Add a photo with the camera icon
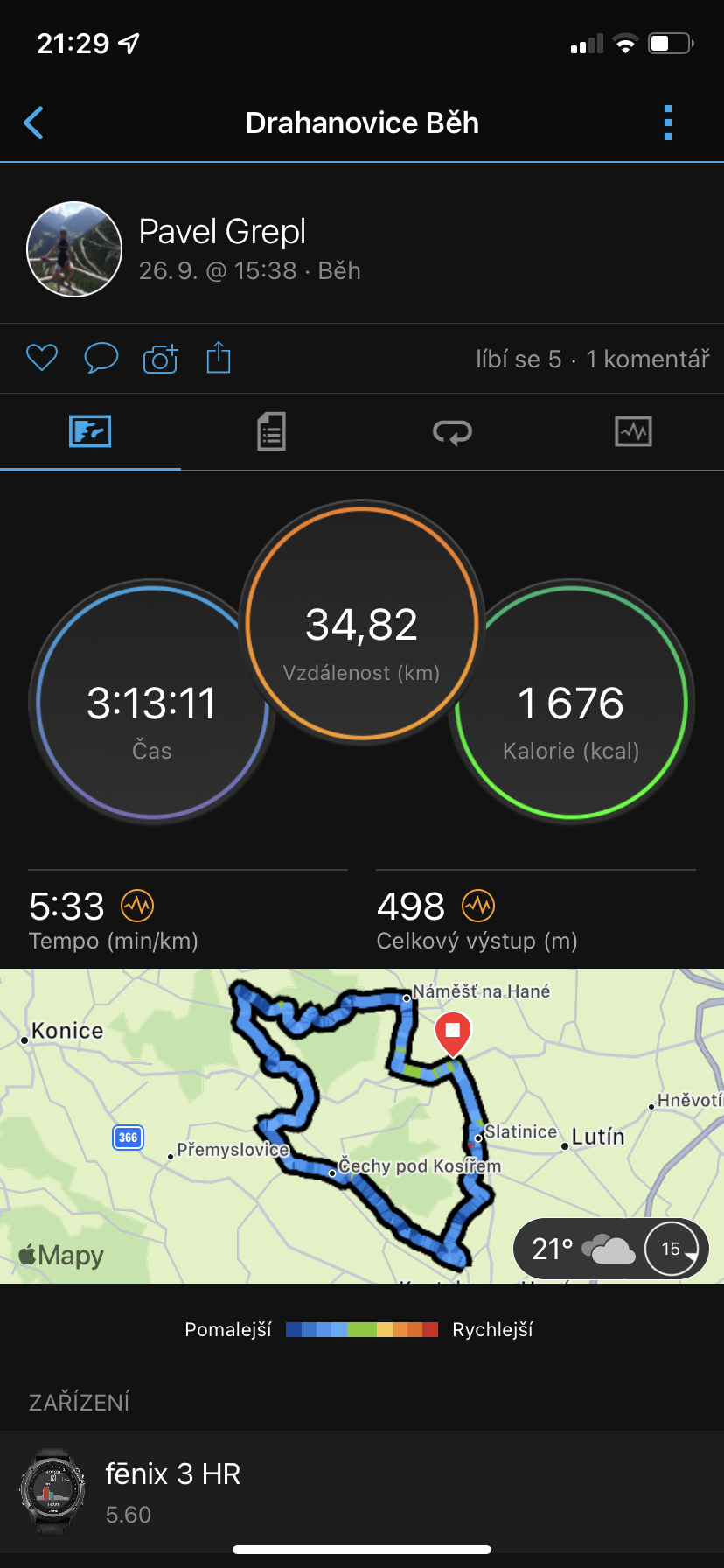Viewport: 724px width, 1568px height. tap(160, 358)
